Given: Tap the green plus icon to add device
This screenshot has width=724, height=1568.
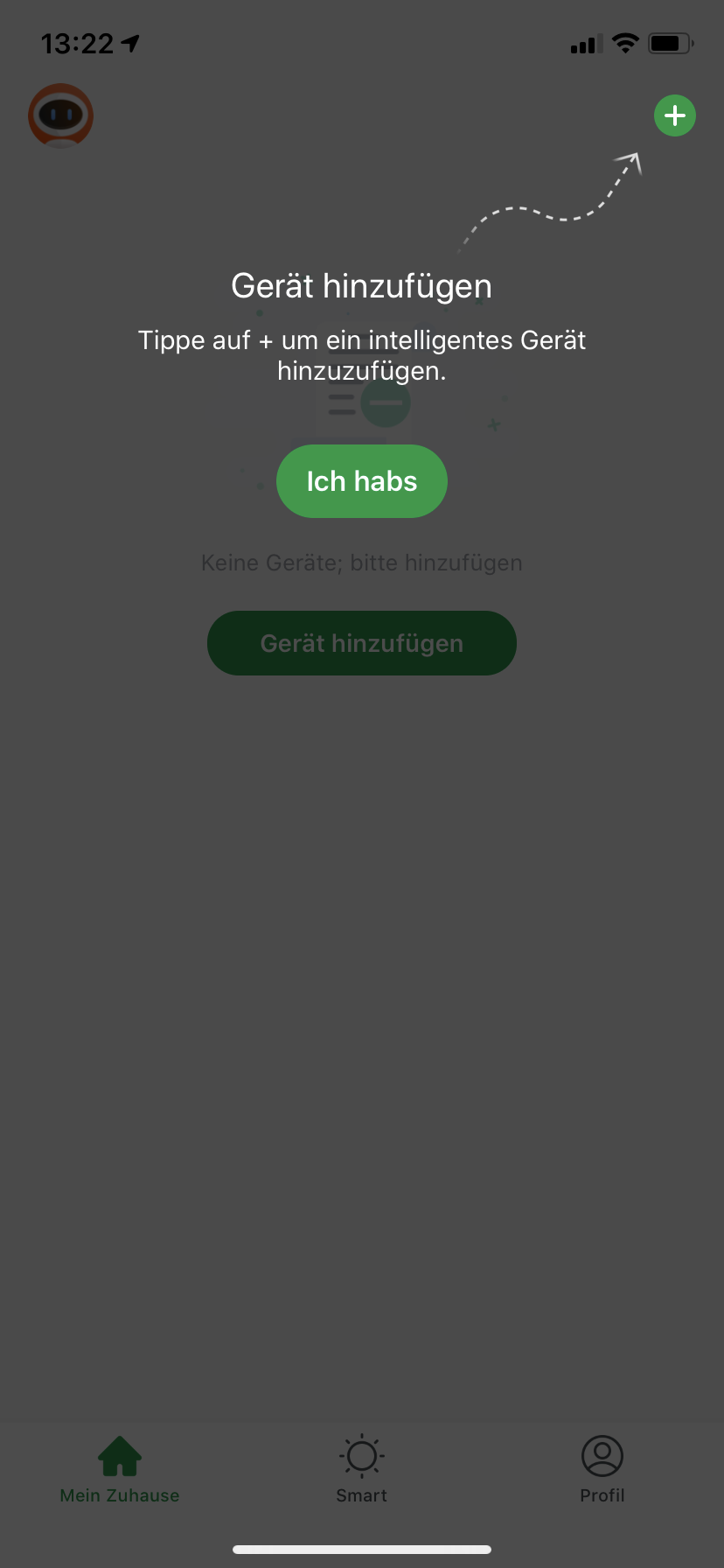Looking at the screenshot, I should pyautogui.click(x=674, y=115).
